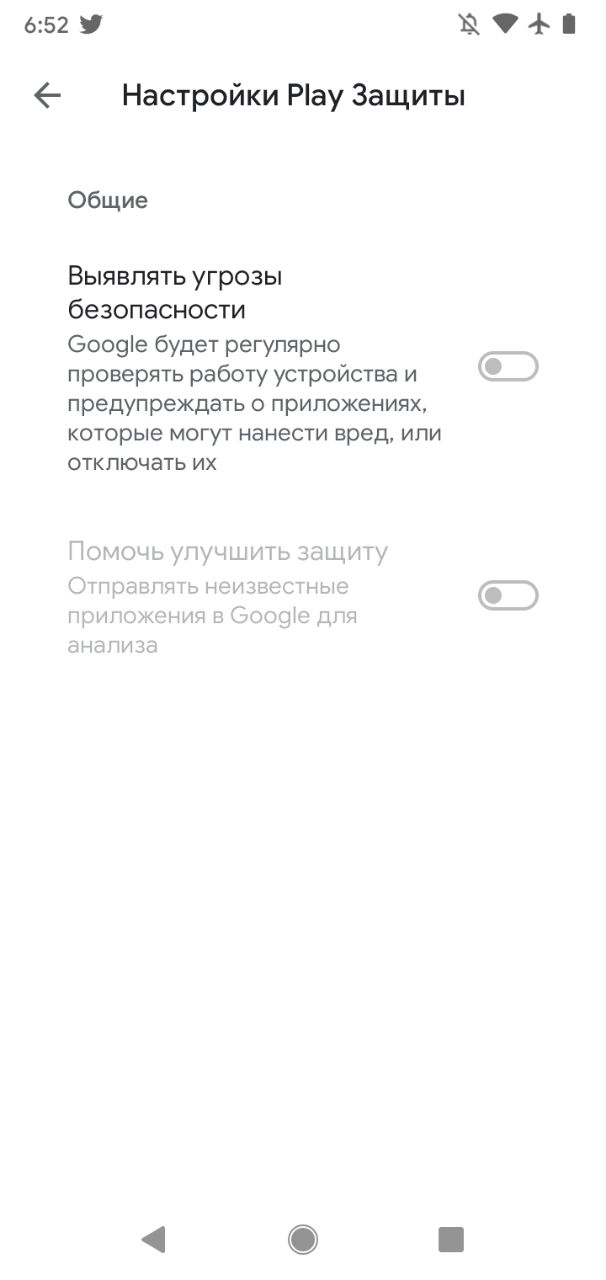Go back from Play Защита settings
This screenshot has width=606, height=1280.
click(47, 95)
